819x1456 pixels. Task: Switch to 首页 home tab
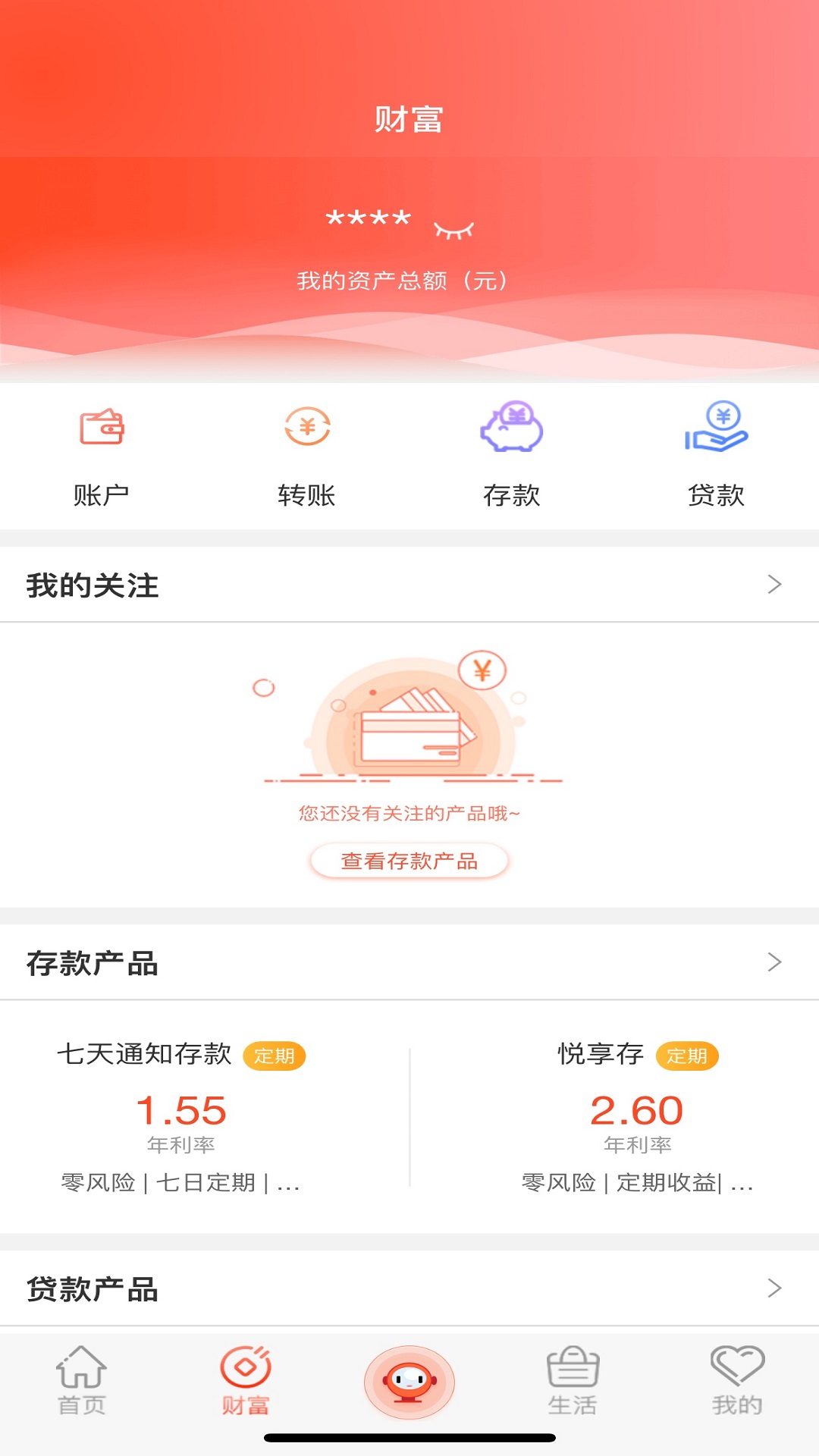[82, 1382]
